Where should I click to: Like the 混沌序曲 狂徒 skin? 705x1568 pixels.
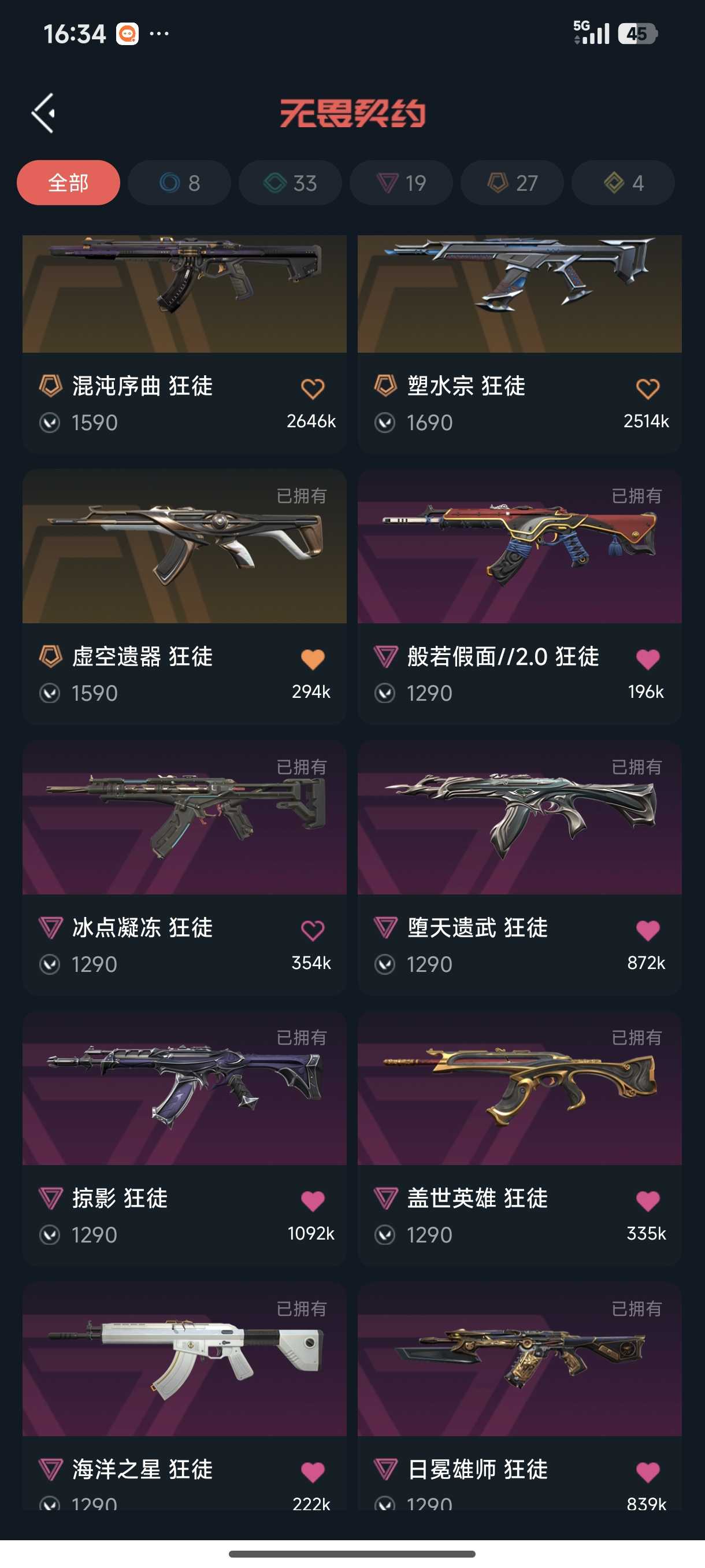click(313, 389)
